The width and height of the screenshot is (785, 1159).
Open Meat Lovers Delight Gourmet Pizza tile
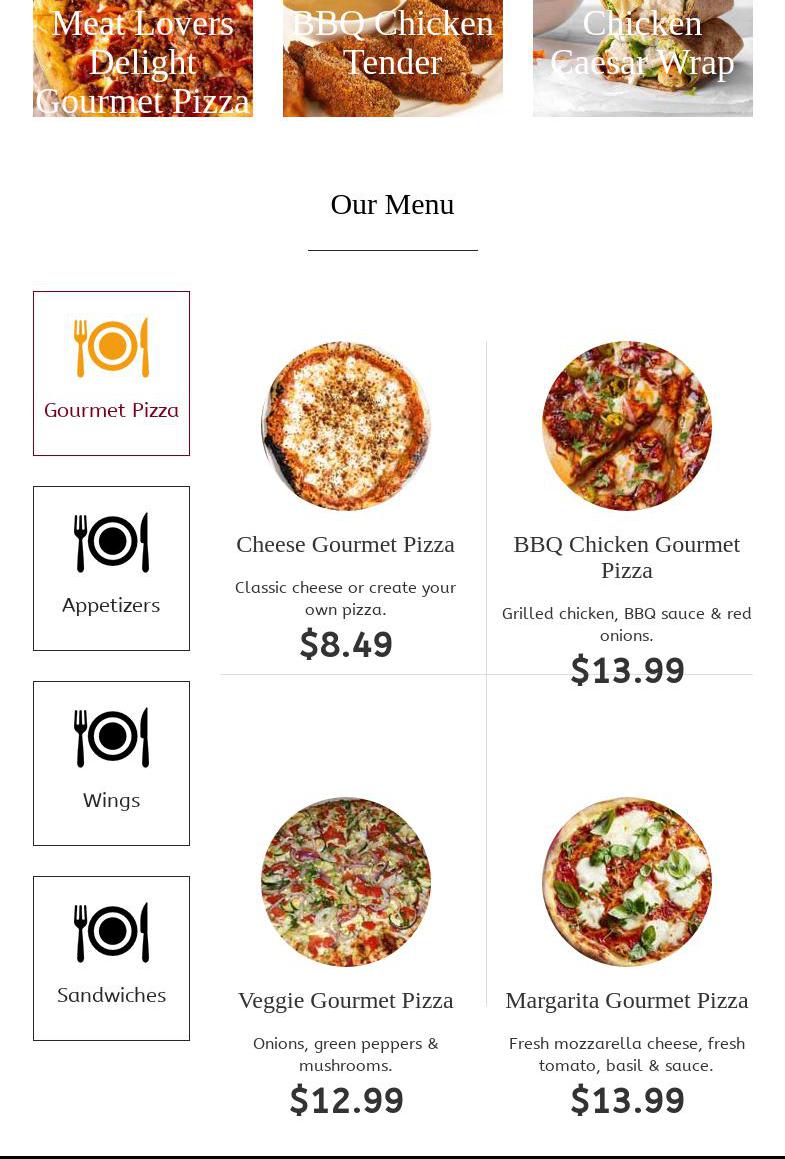pos(143,60)
